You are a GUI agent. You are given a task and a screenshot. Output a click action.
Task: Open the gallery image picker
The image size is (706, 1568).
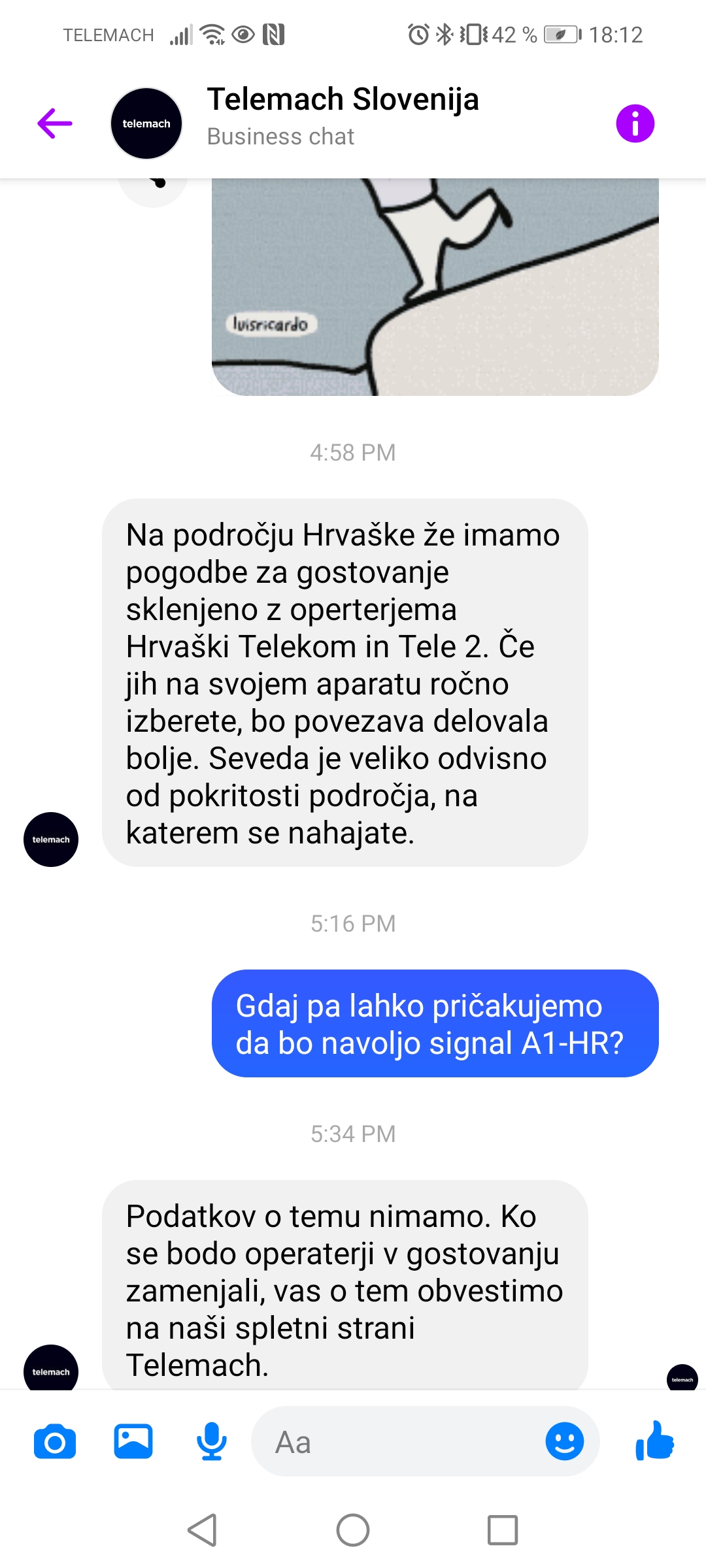pyautogui.click(x=133, y=1441)
